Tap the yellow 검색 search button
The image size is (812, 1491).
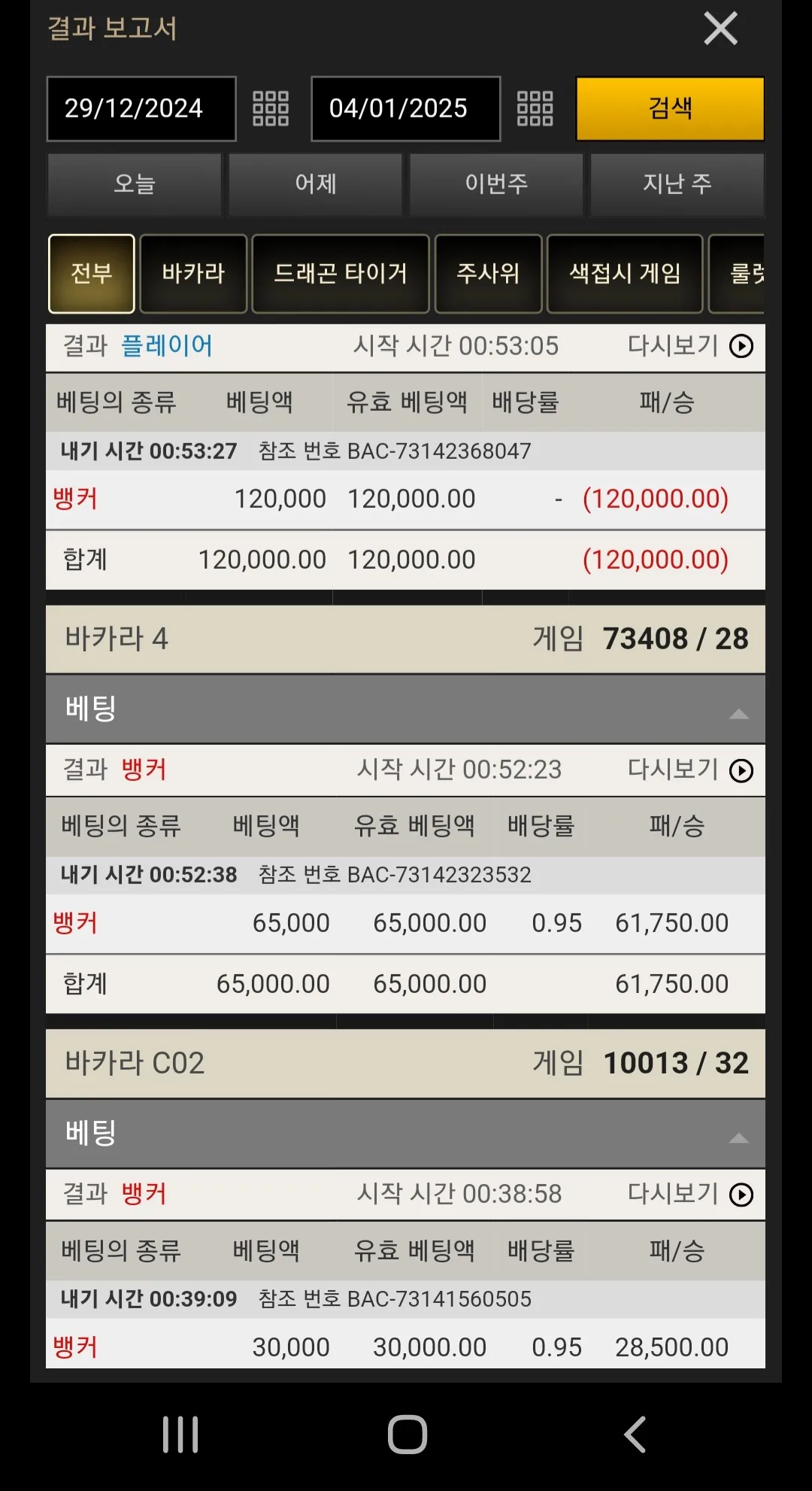coord(670,109)
